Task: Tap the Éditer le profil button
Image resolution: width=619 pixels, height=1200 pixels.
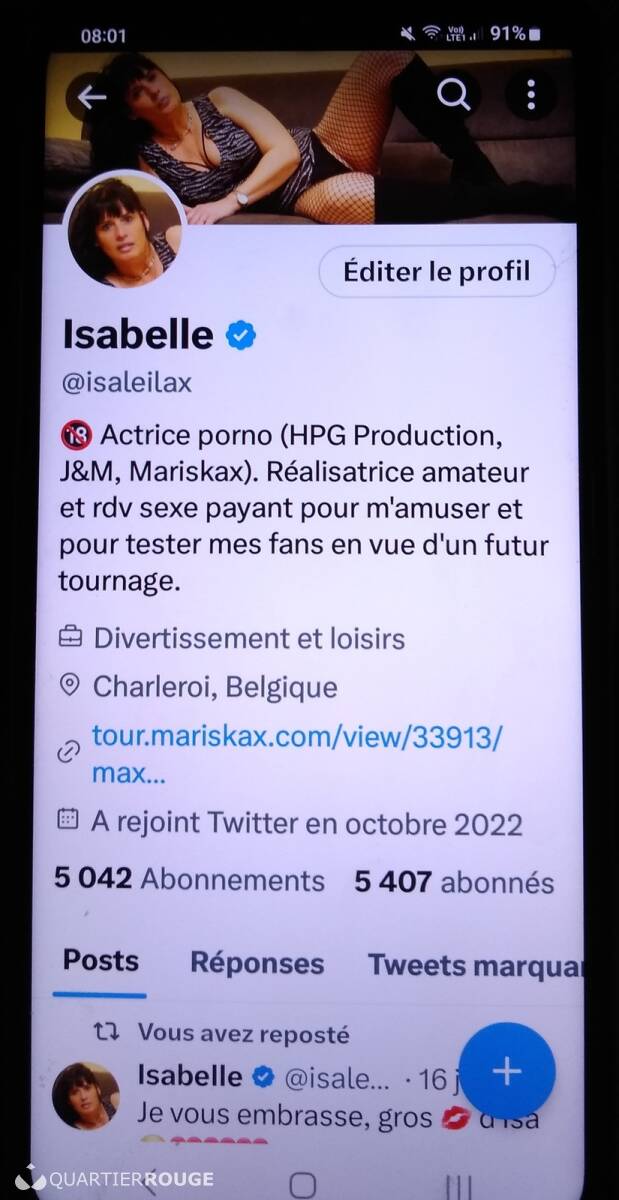Action: [x=436, y=271]
